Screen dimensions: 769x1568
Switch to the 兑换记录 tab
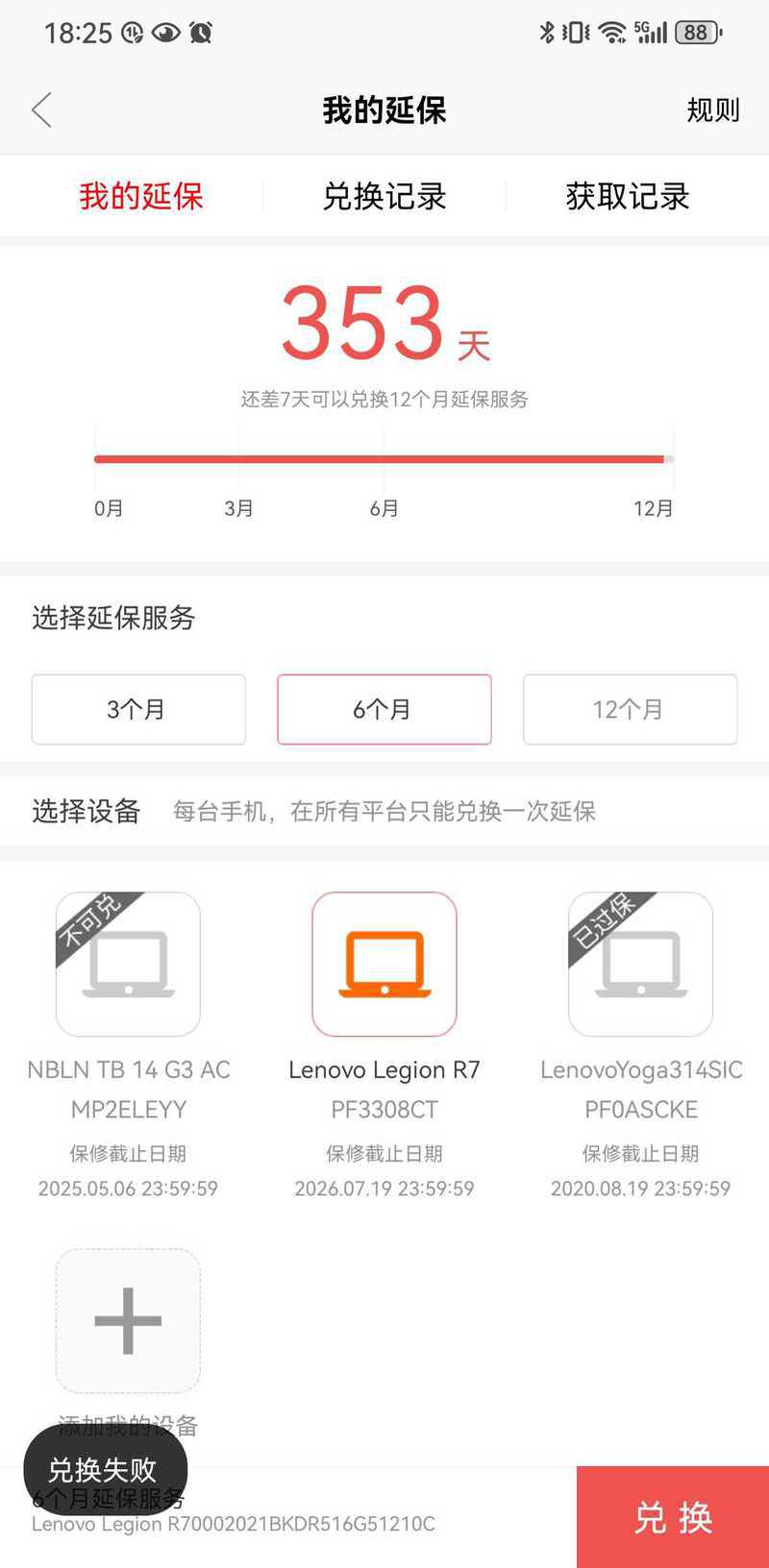(x=384, y=197)
